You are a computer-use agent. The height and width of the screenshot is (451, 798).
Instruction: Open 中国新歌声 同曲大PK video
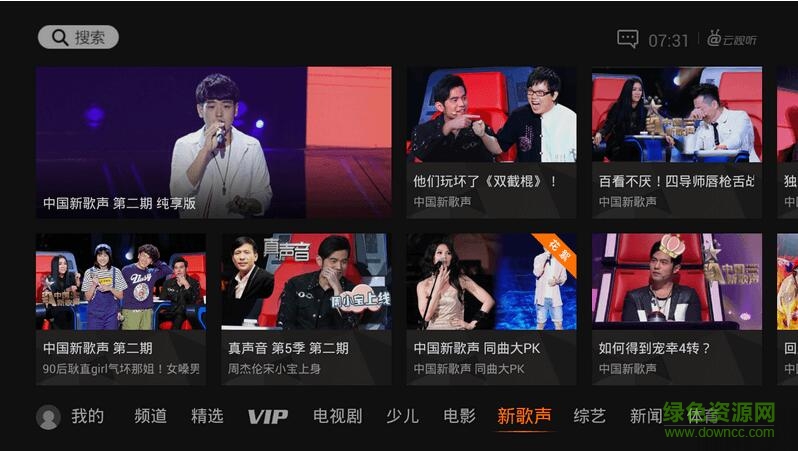click(x=490, y=308)
